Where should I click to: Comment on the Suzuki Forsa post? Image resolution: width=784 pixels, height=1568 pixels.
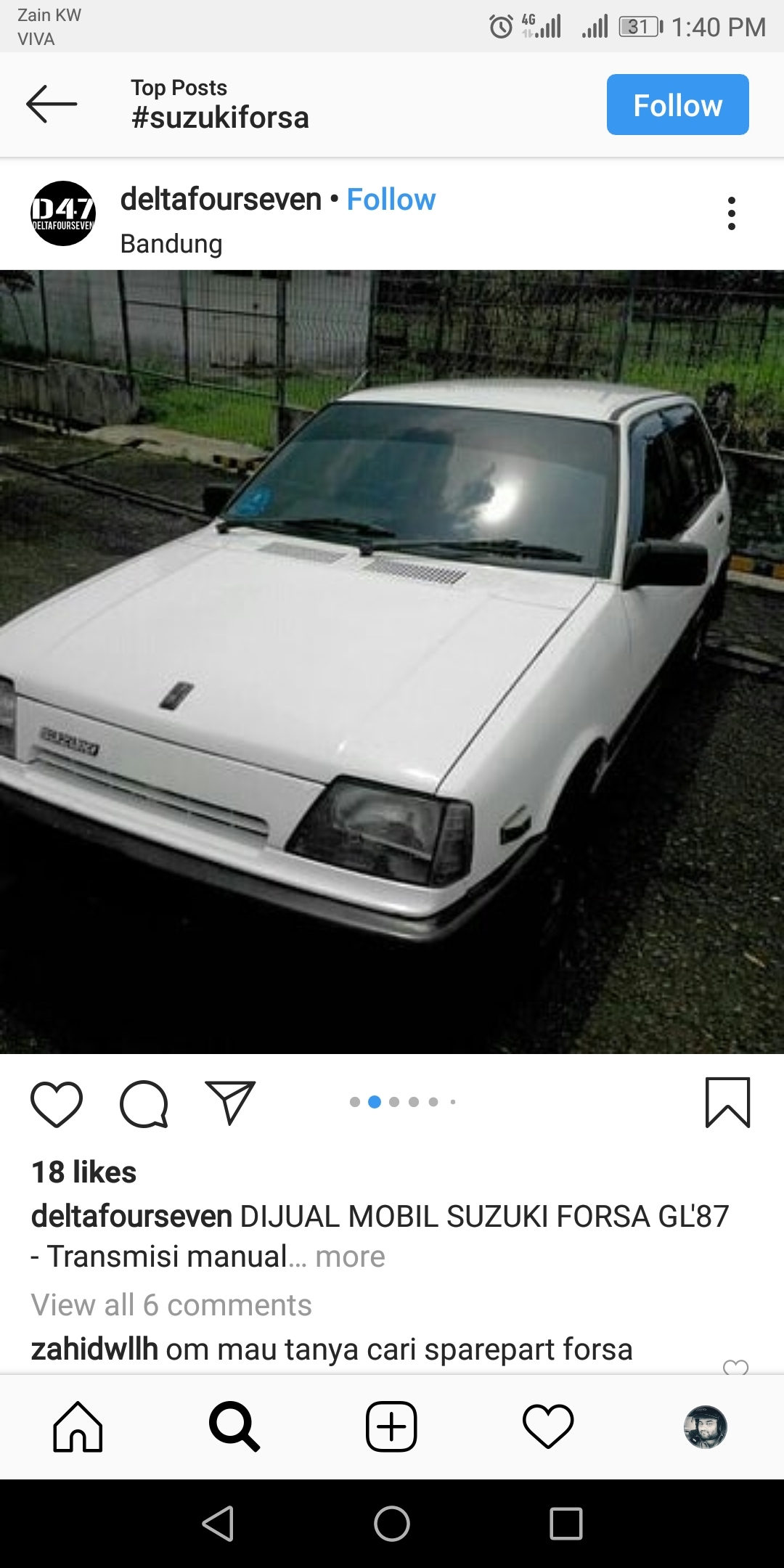144,1103
